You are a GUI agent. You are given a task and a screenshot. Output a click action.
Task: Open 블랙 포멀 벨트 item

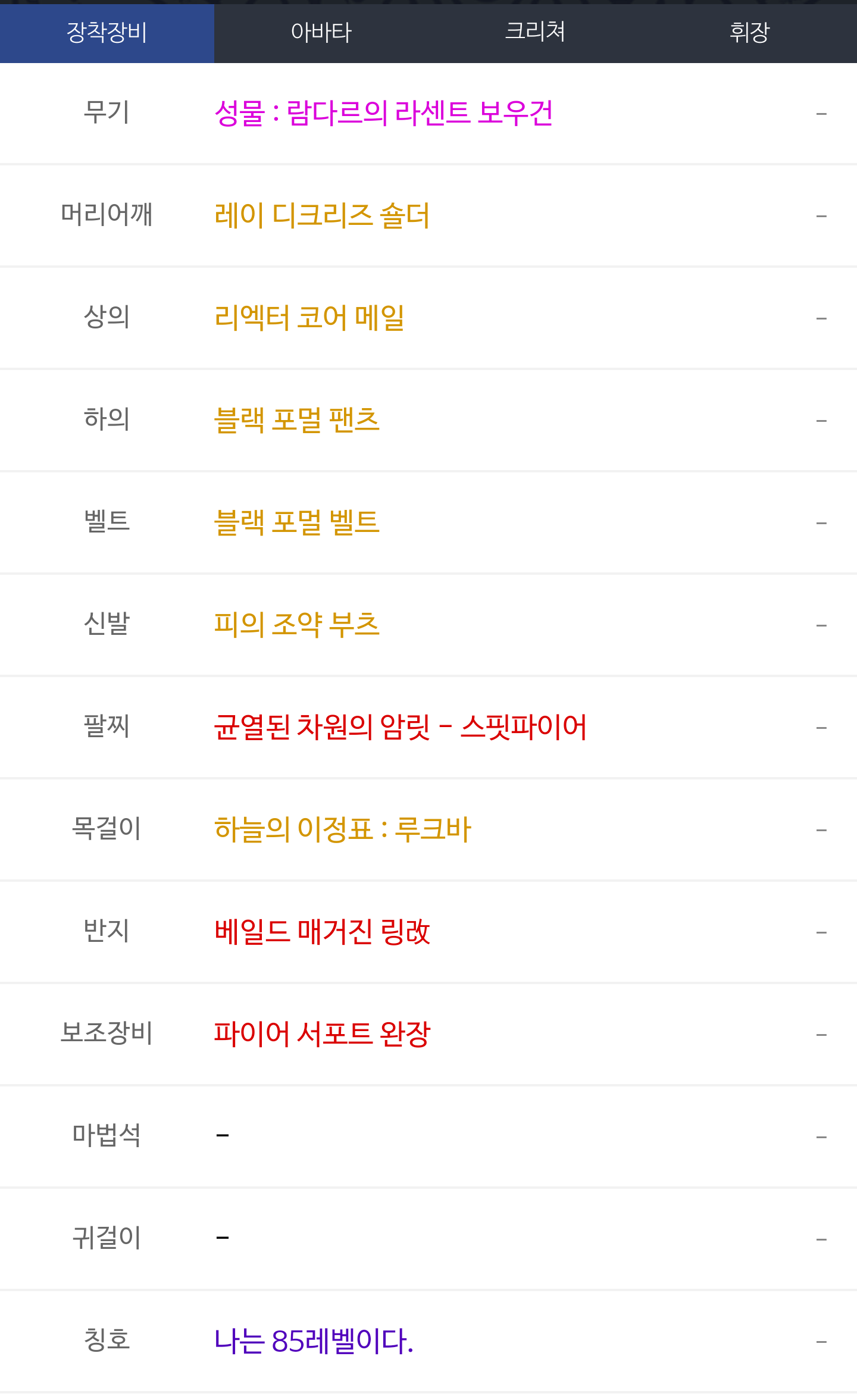click(x=297, y=522)
